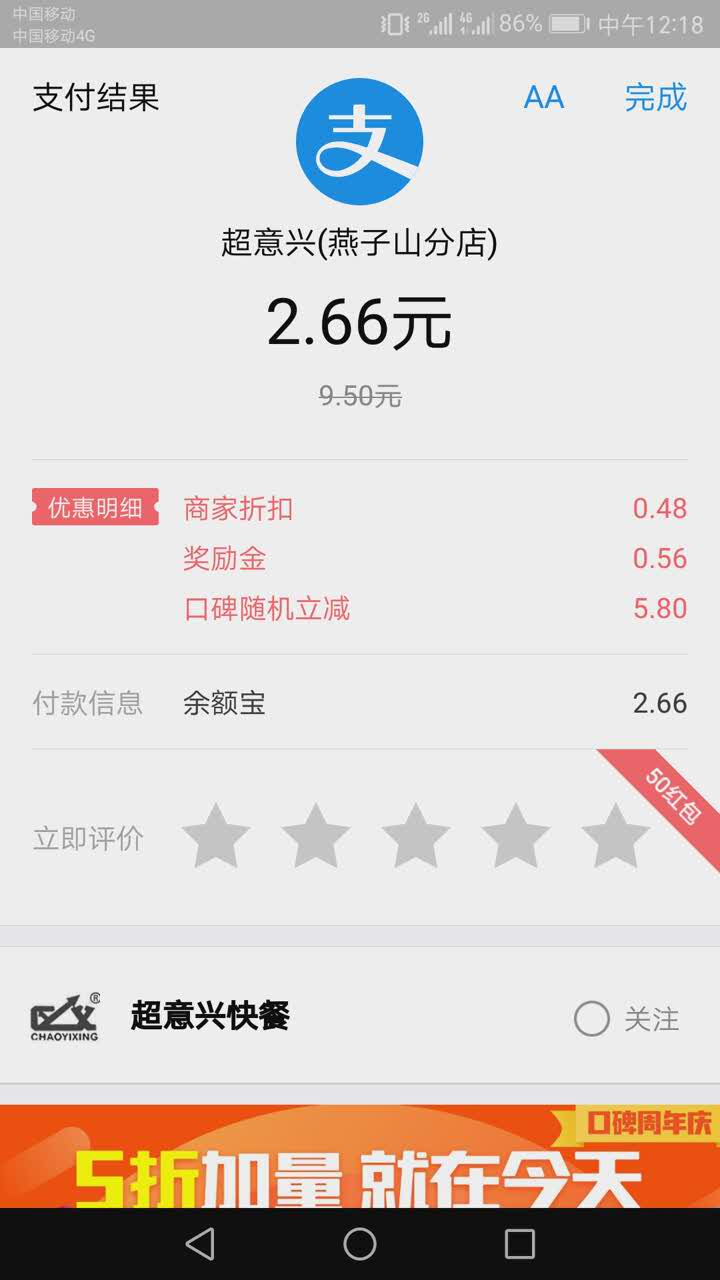The height and width of the screenshot is (1280, 720).
Task: Give a four-star rating
Action: coord(516,836)
